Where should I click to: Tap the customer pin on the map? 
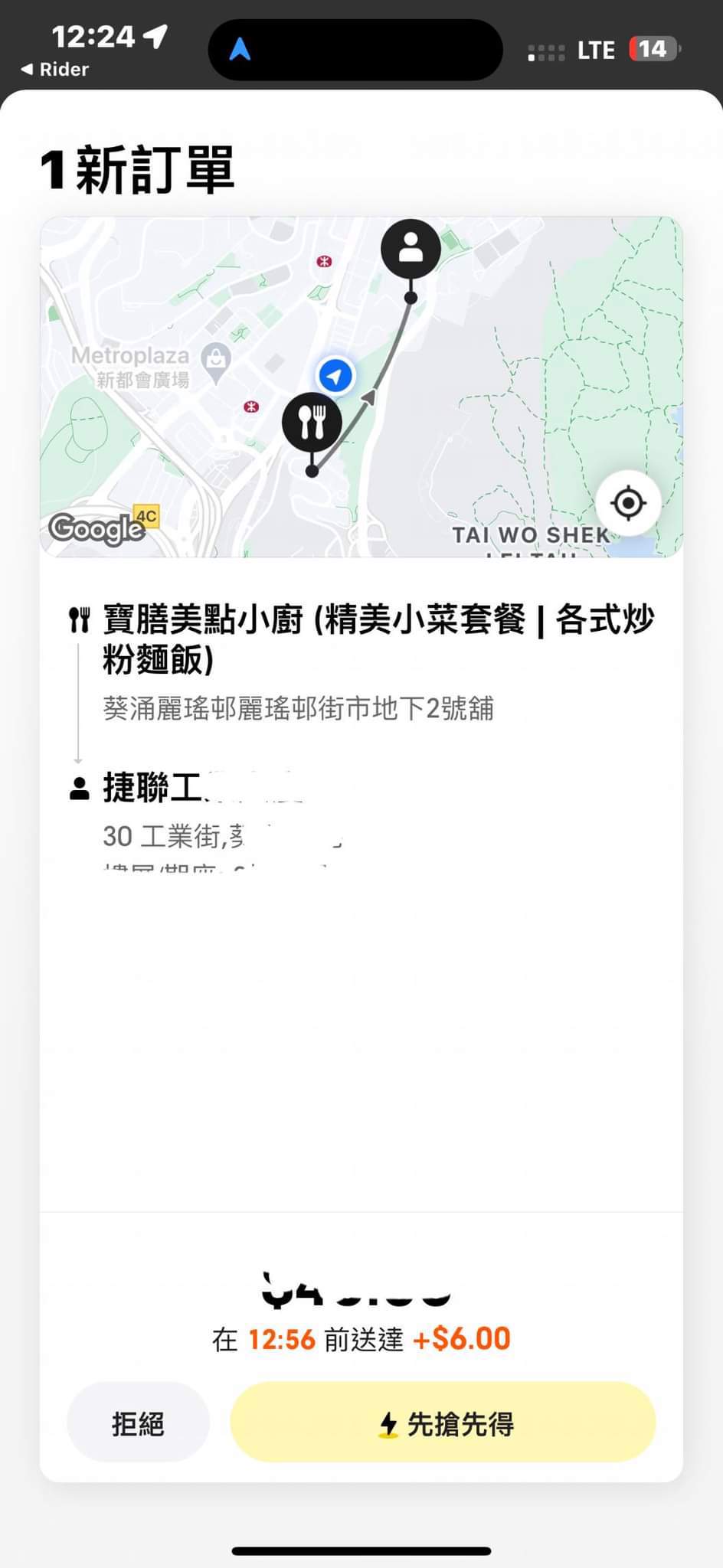(x=411, y=249)
